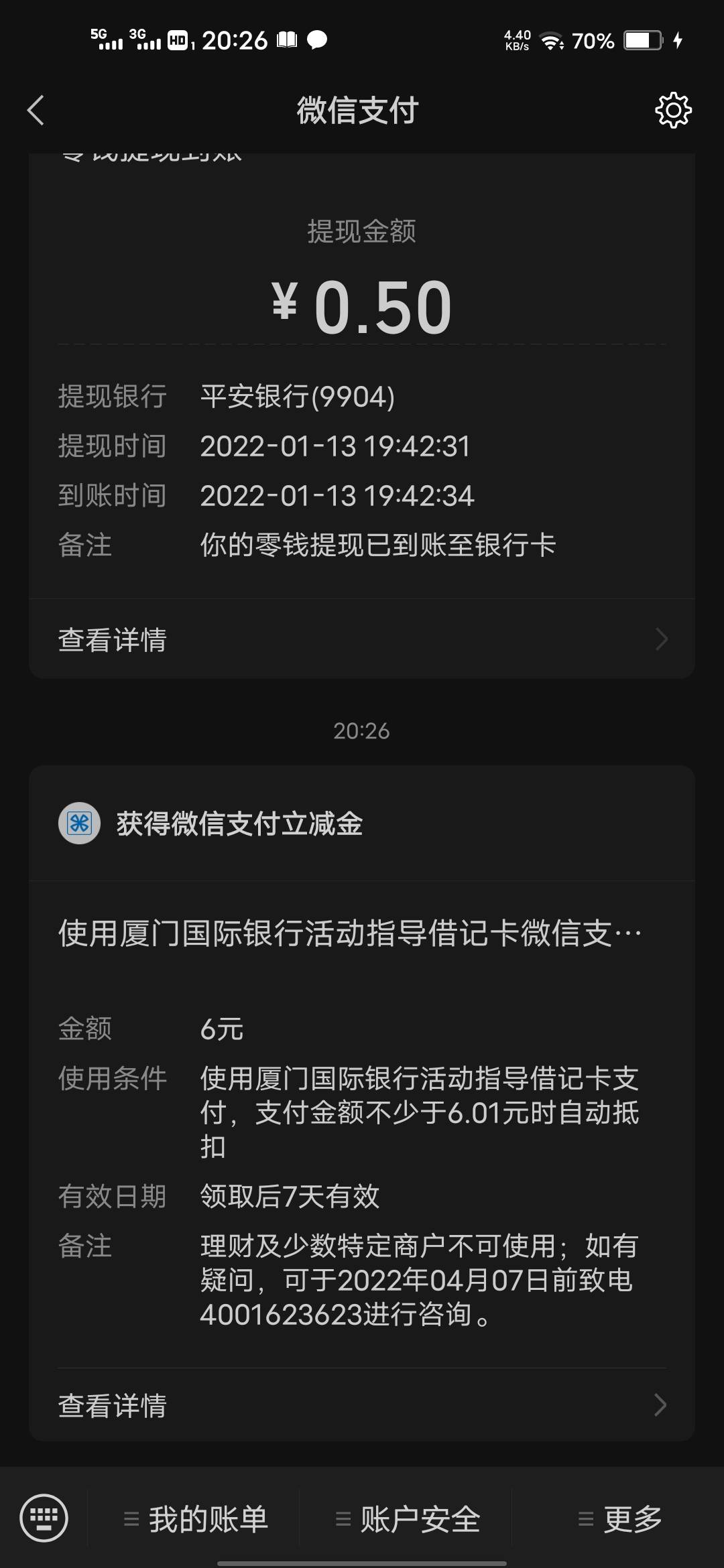Screen dimensions: 724x1568
Task: Switch to the keyboard input icon
Action: click(x=44, y=1518)
